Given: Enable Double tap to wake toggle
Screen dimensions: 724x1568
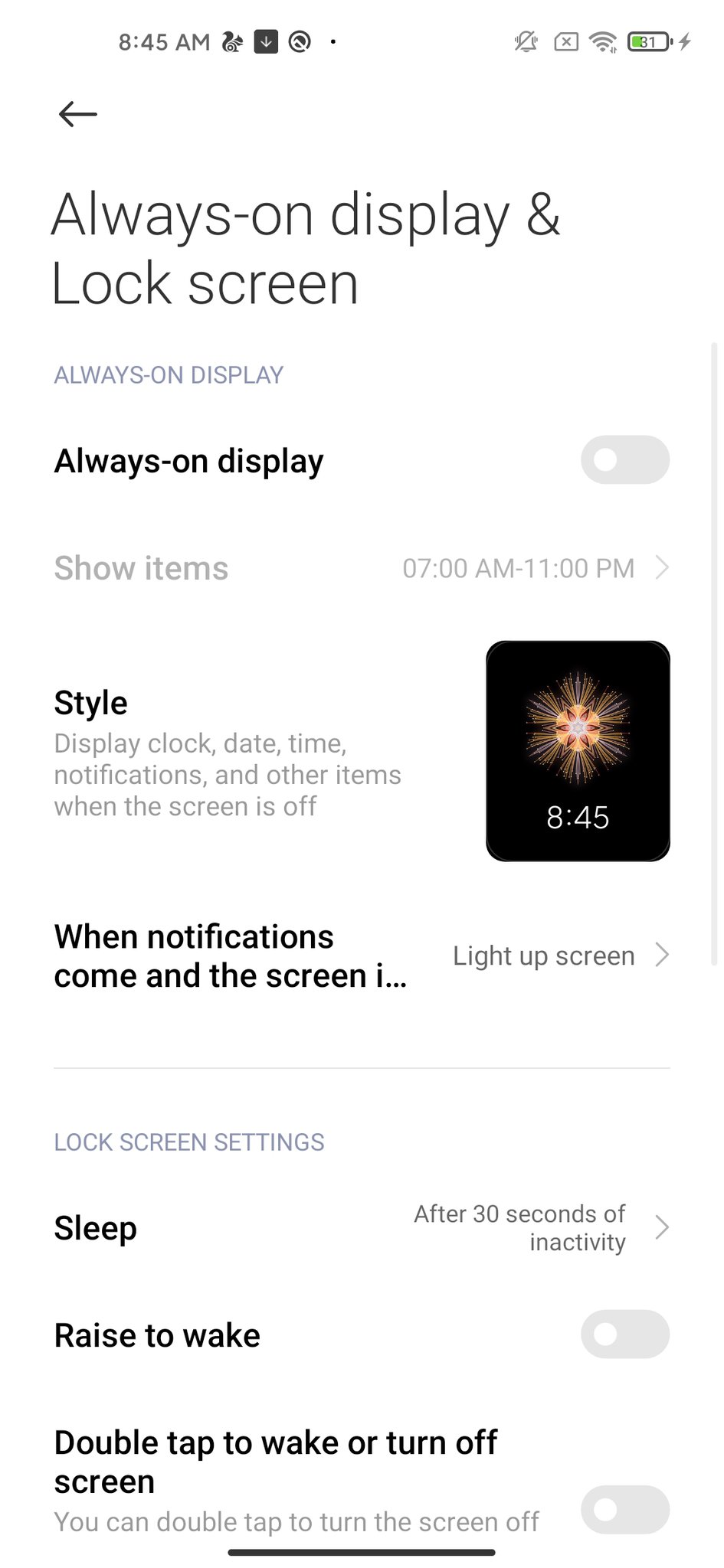Looking at the screenshot, I should coord(624,1509).
